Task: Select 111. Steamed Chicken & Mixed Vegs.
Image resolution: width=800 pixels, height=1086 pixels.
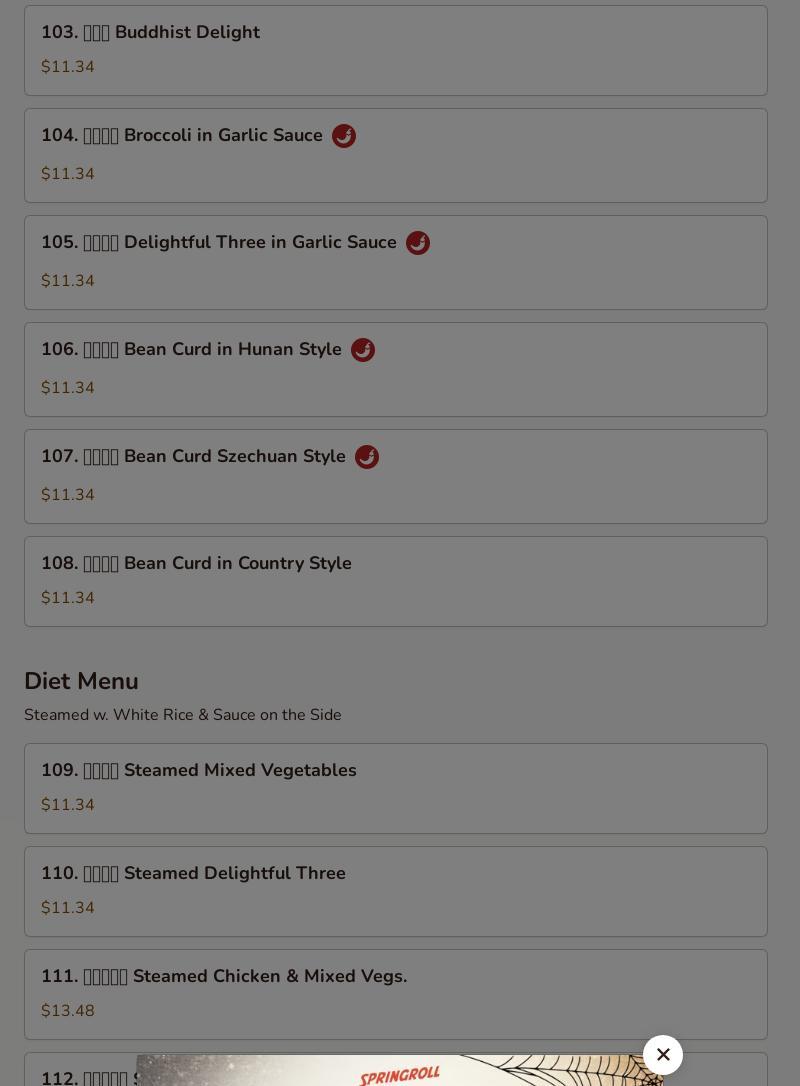Action: [x=395, y=994]
